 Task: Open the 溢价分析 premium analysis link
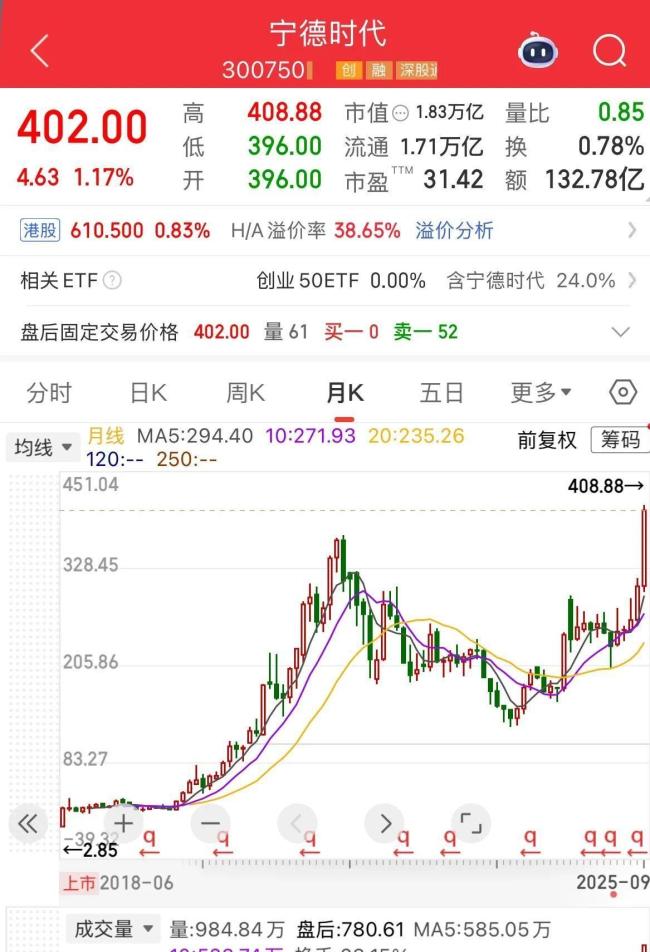[454, 231]
